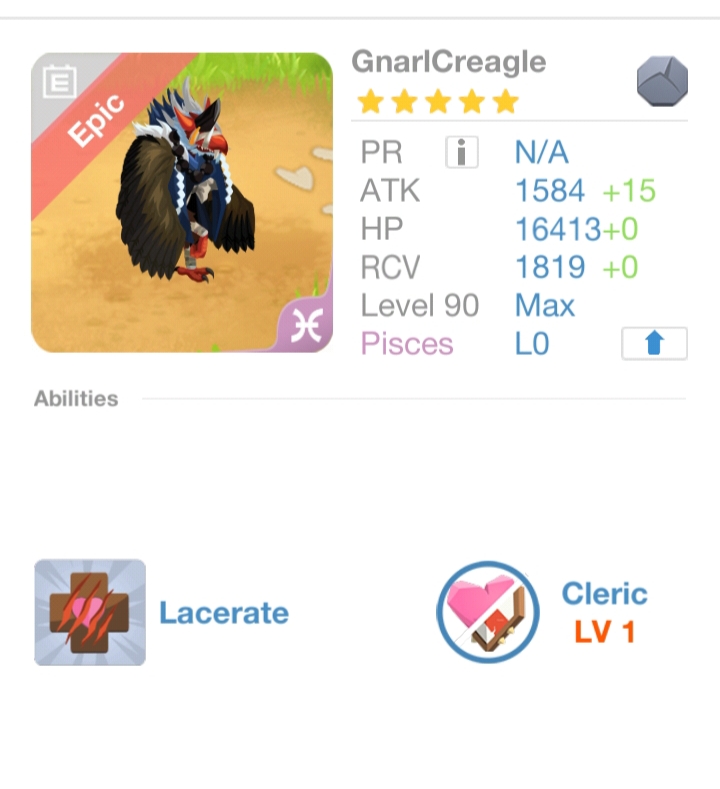Open the GnarlCreagle Epic creature portrait
Image resolution: width=720 pixels, height=789 pixels.
[x=182, y=203]
